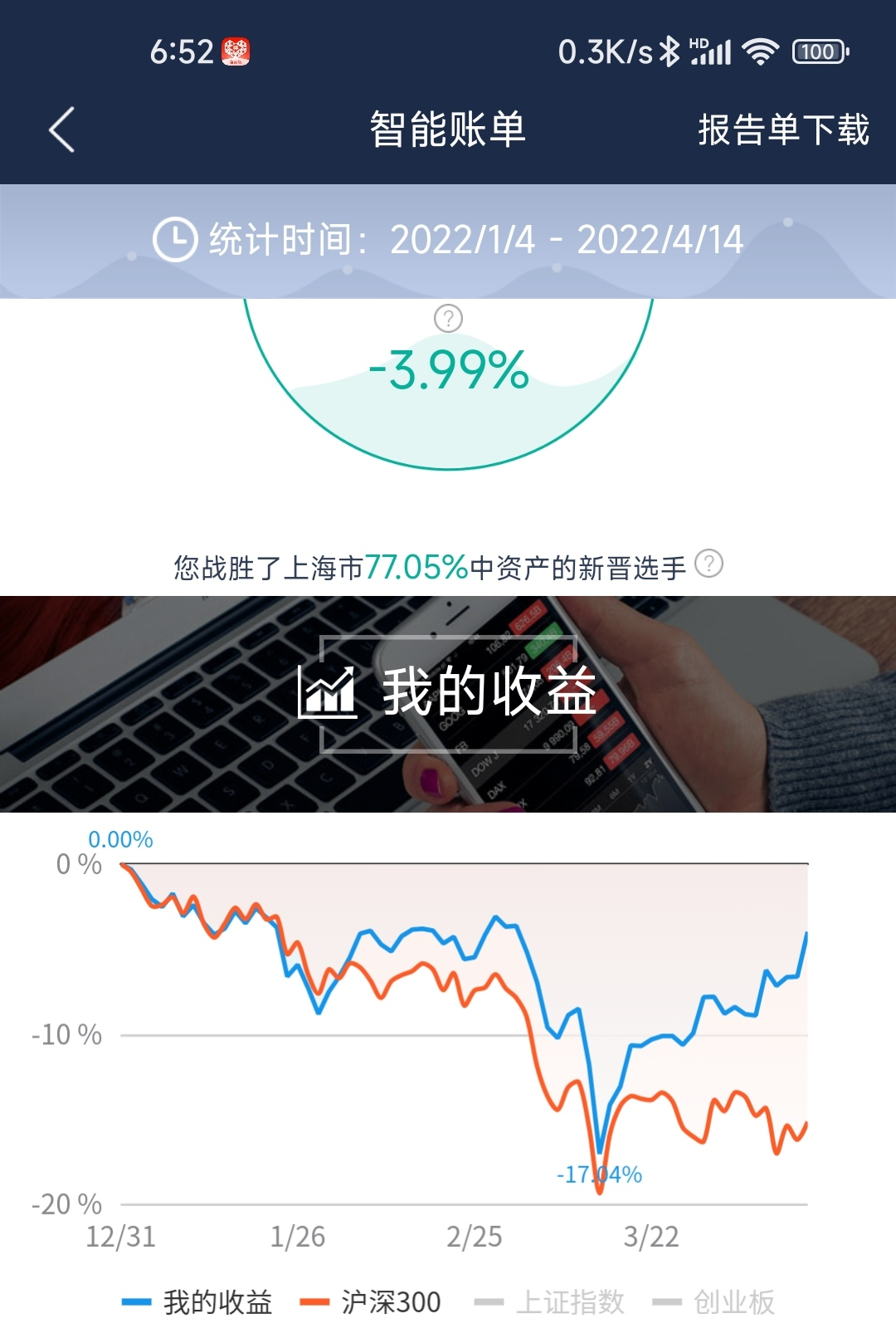The image size is (896, 1343).
Task: Toggle the 我的收益 line in the chart
Action: pyautogui.click(x=197, y=1301)
